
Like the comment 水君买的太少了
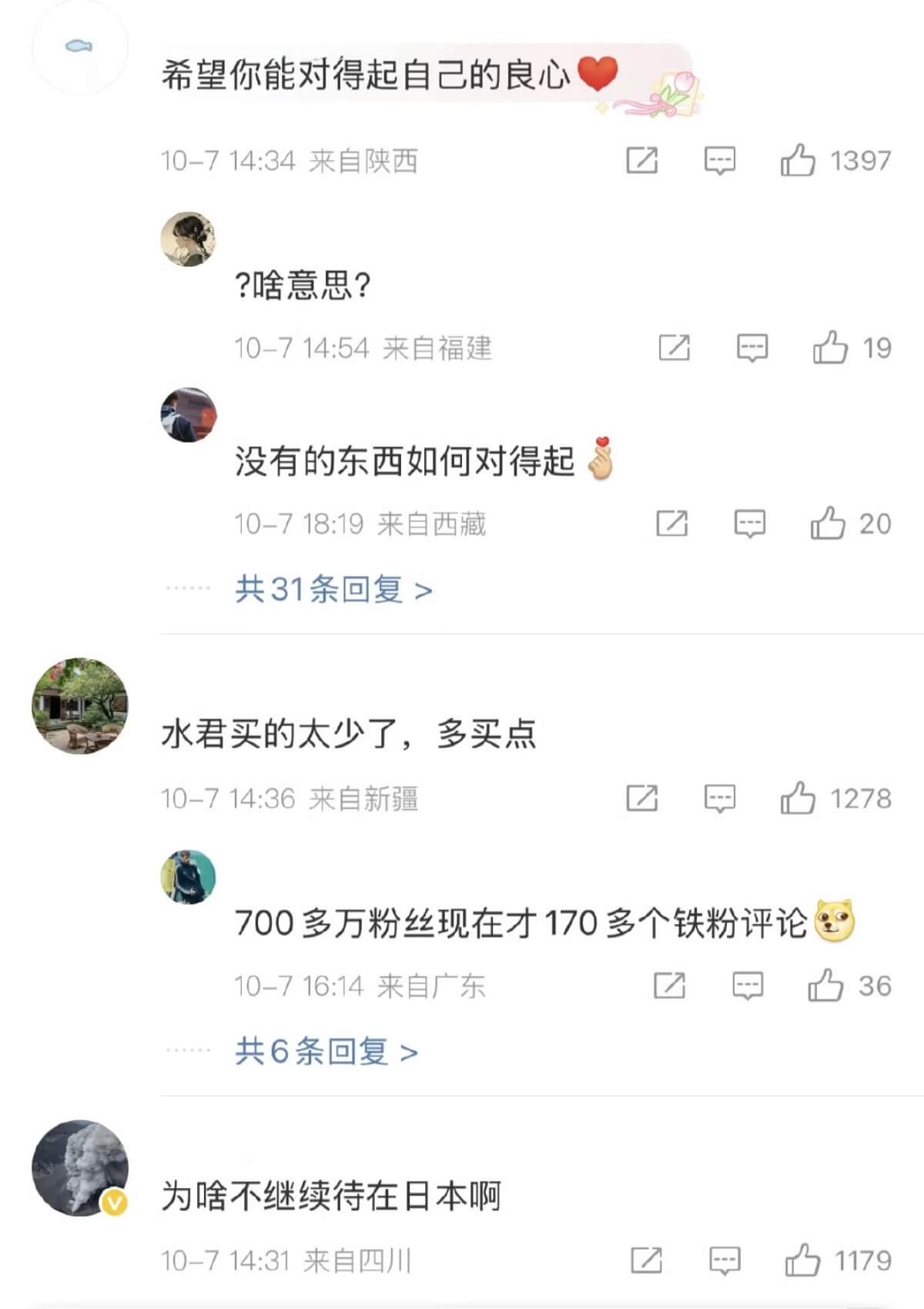(798, 798)
